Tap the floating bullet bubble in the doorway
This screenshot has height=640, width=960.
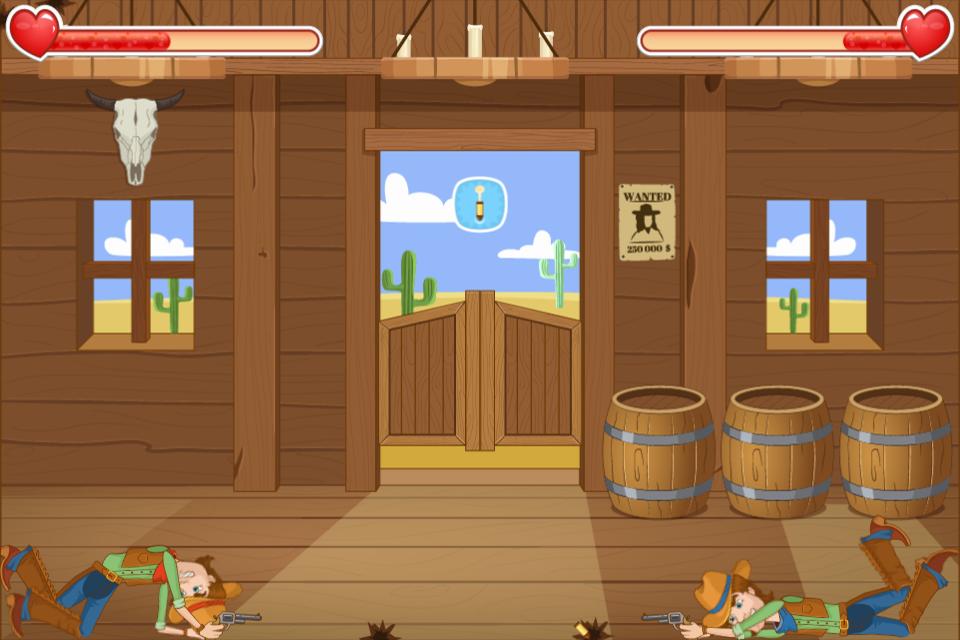point(480,203)
